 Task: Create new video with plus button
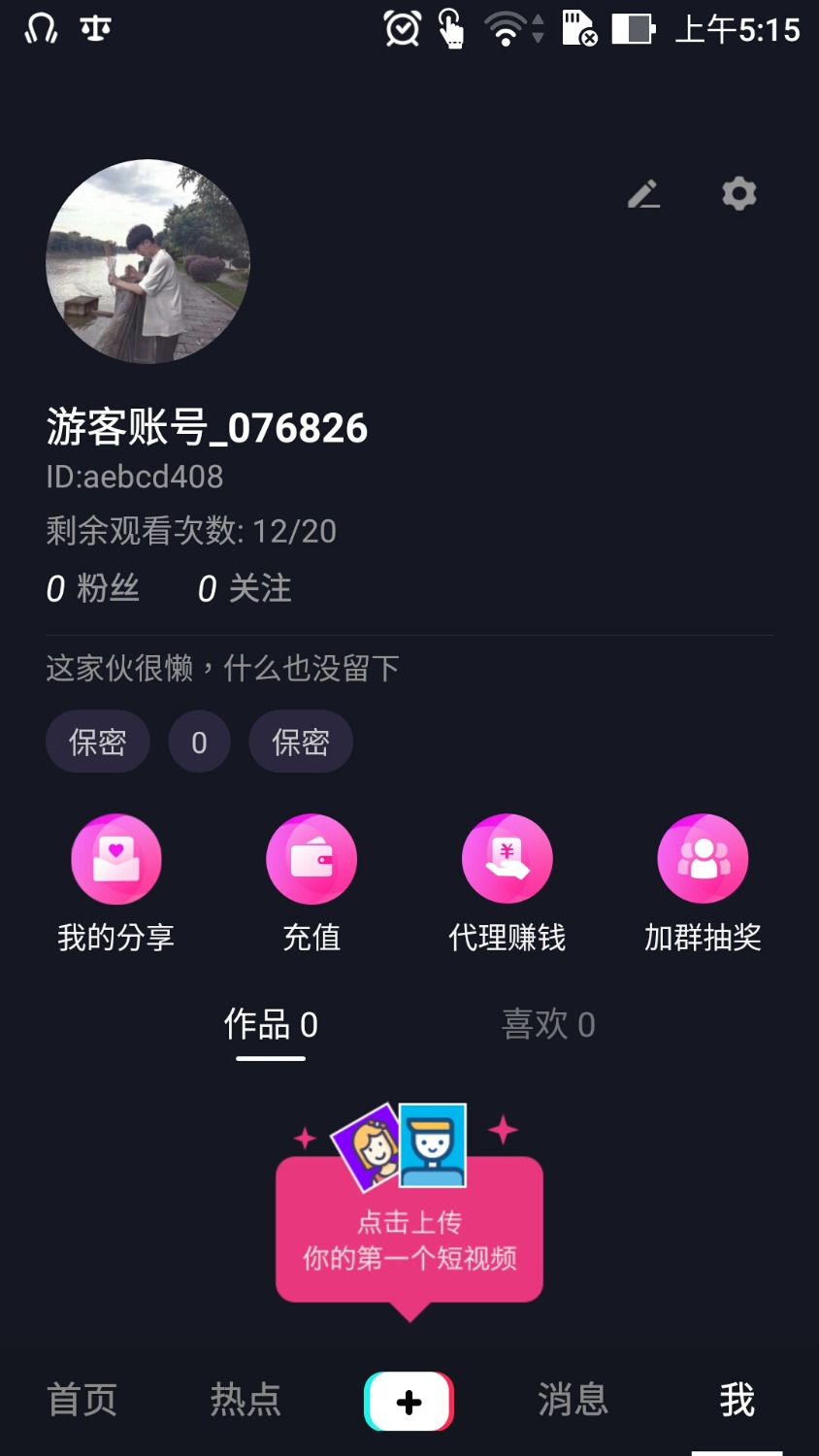click(409, 1402)
